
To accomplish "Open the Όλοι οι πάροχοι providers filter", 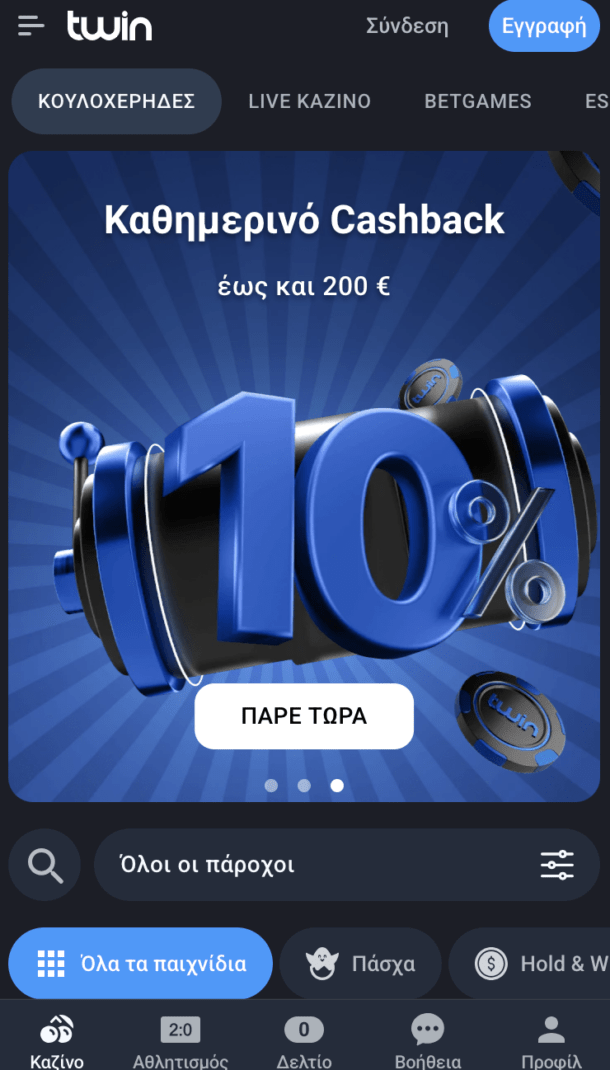I will click(x=346, y=864).
